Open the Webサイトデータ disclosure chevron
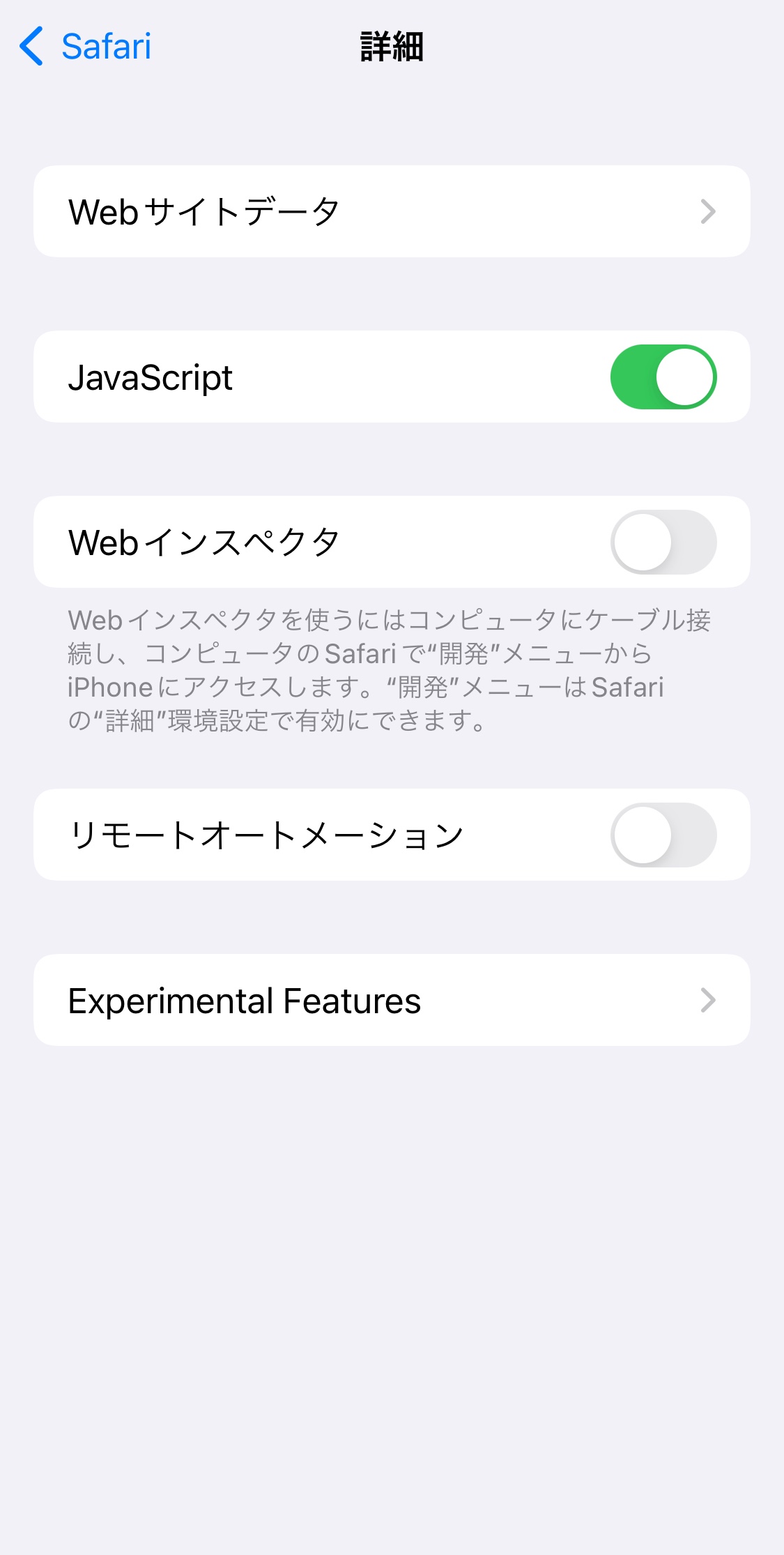This screenshot has height=1555, width=784. click(x=709, y=211)
